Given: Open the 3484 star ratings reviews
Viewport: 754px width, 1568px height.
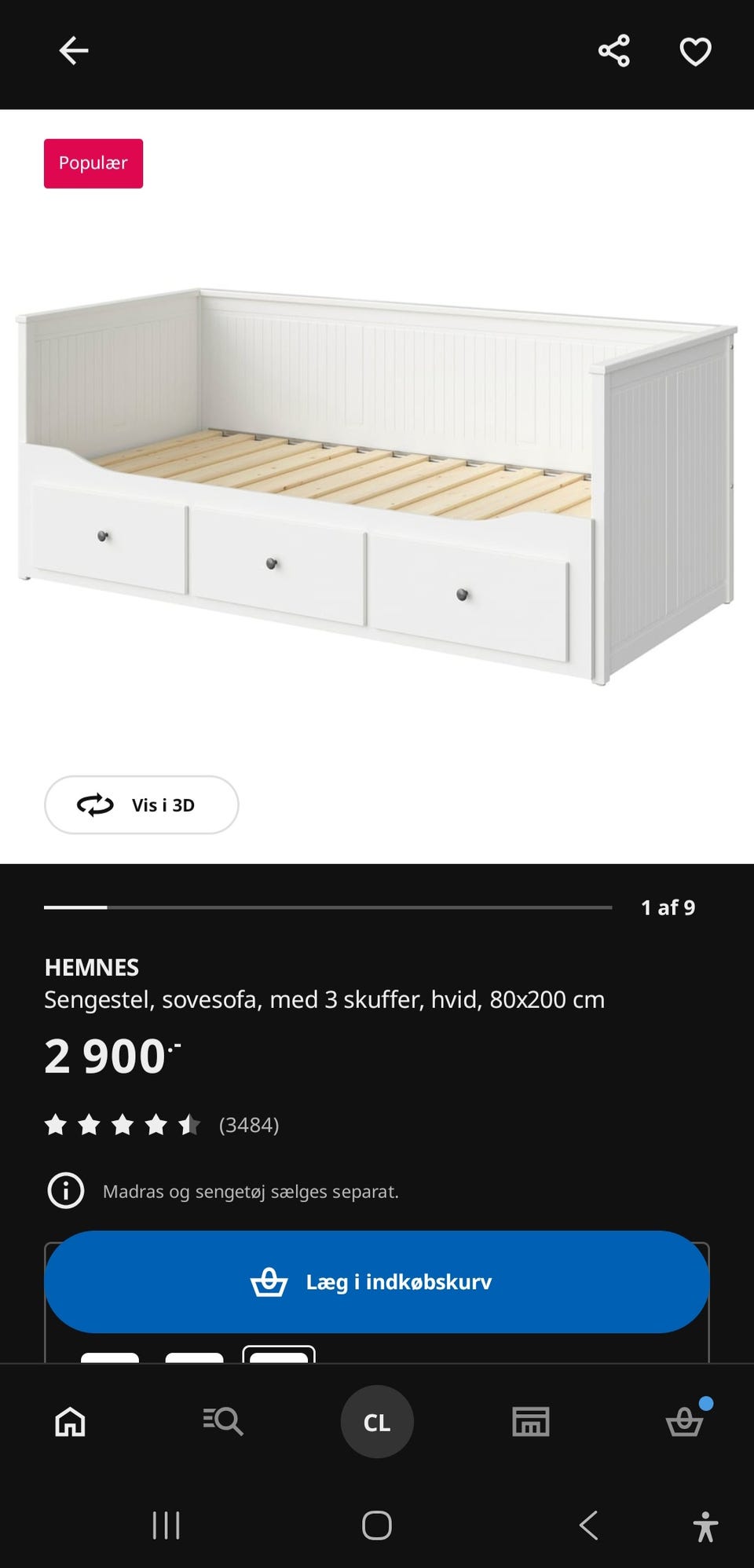Looking at the screenshot, I should (162, 1125).
